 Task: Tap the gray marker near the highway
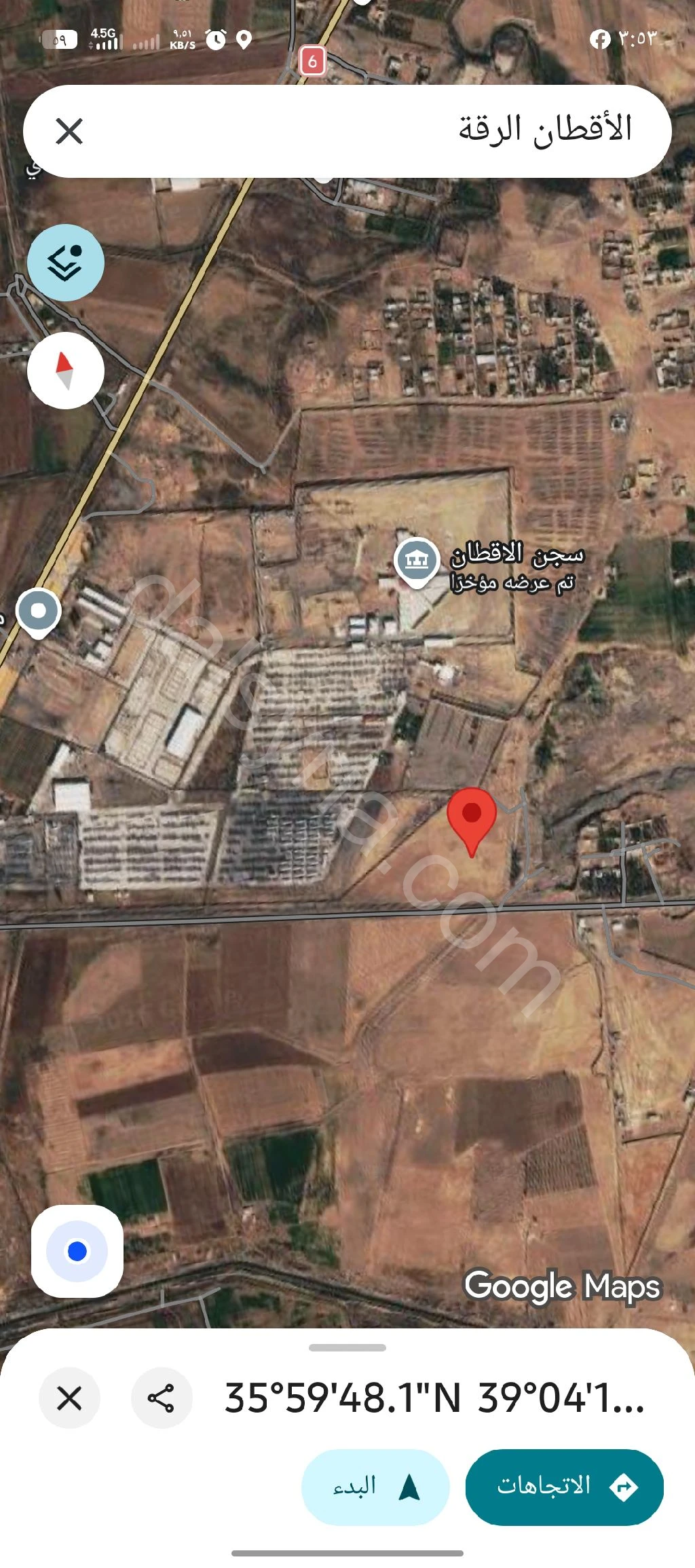point(39,612)
